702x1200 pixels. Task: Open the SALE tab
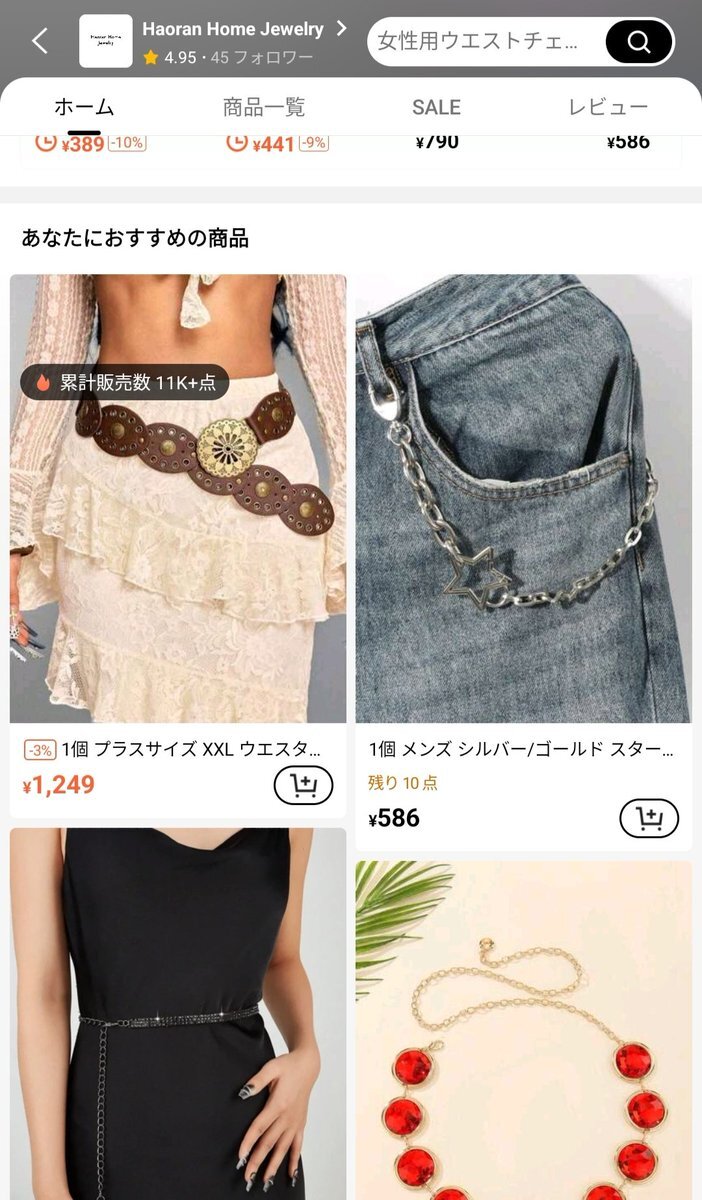click(x=436, y=107)
